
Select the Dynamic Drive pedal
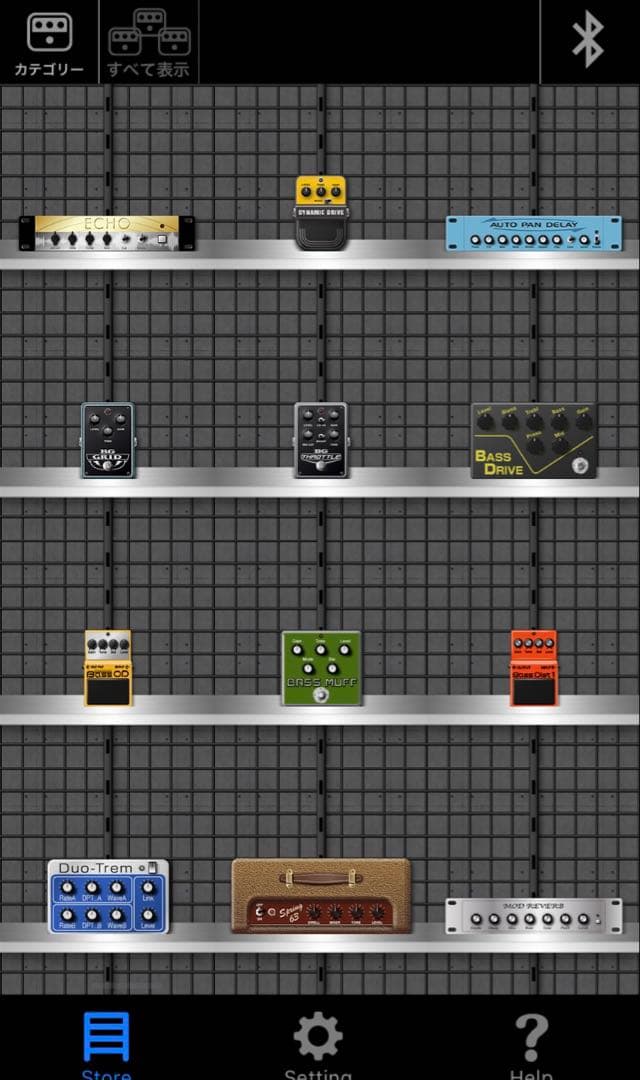click(320, 212)
